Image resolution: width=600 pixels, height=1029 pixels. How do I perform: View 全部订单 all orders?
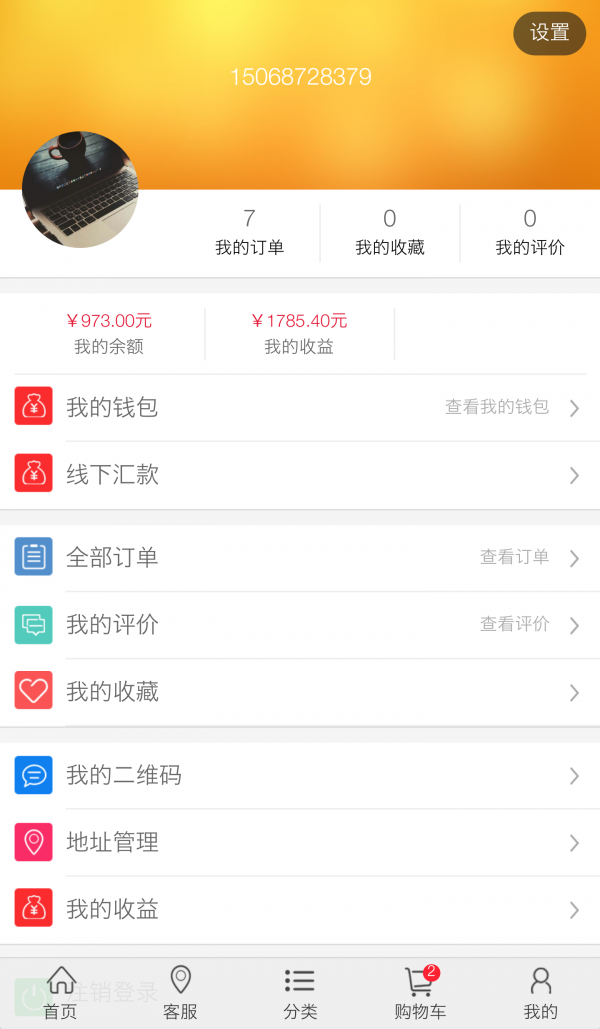click(300, 558)
